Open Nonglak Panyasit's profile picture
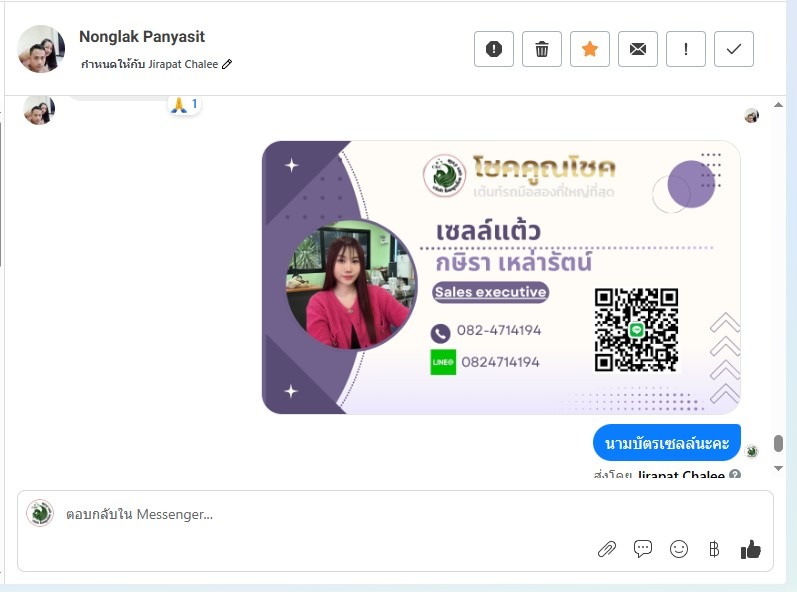Viewport: 797px width, 592px height. [42, 49]
